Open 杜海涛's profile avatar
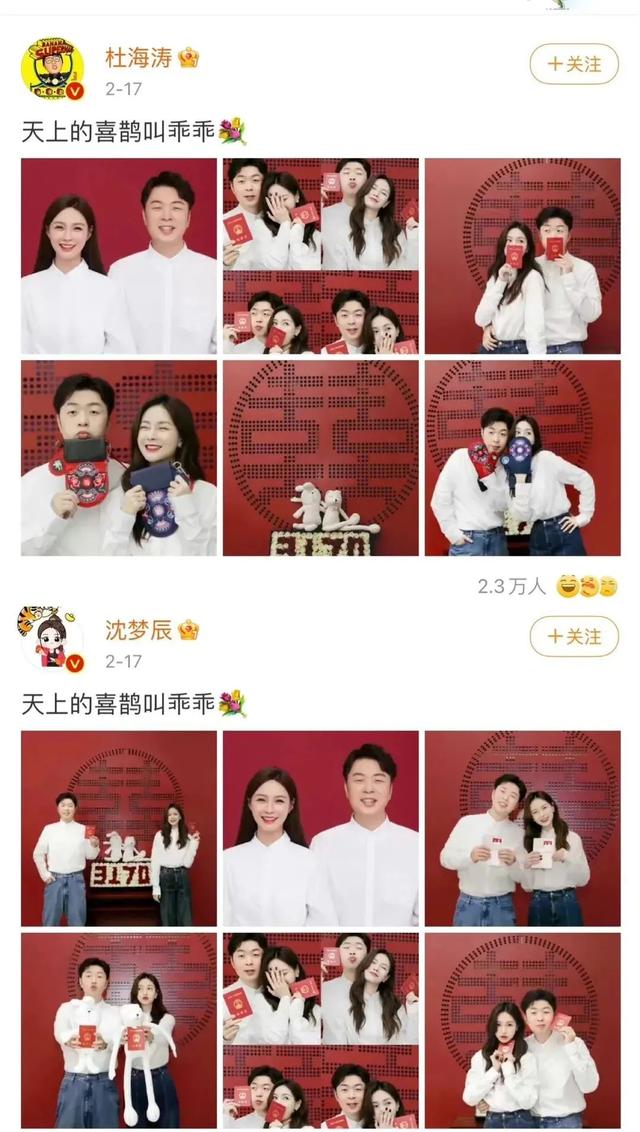Image resolution: width=640 pixels, height=1132 pixels. click(53, 69)
